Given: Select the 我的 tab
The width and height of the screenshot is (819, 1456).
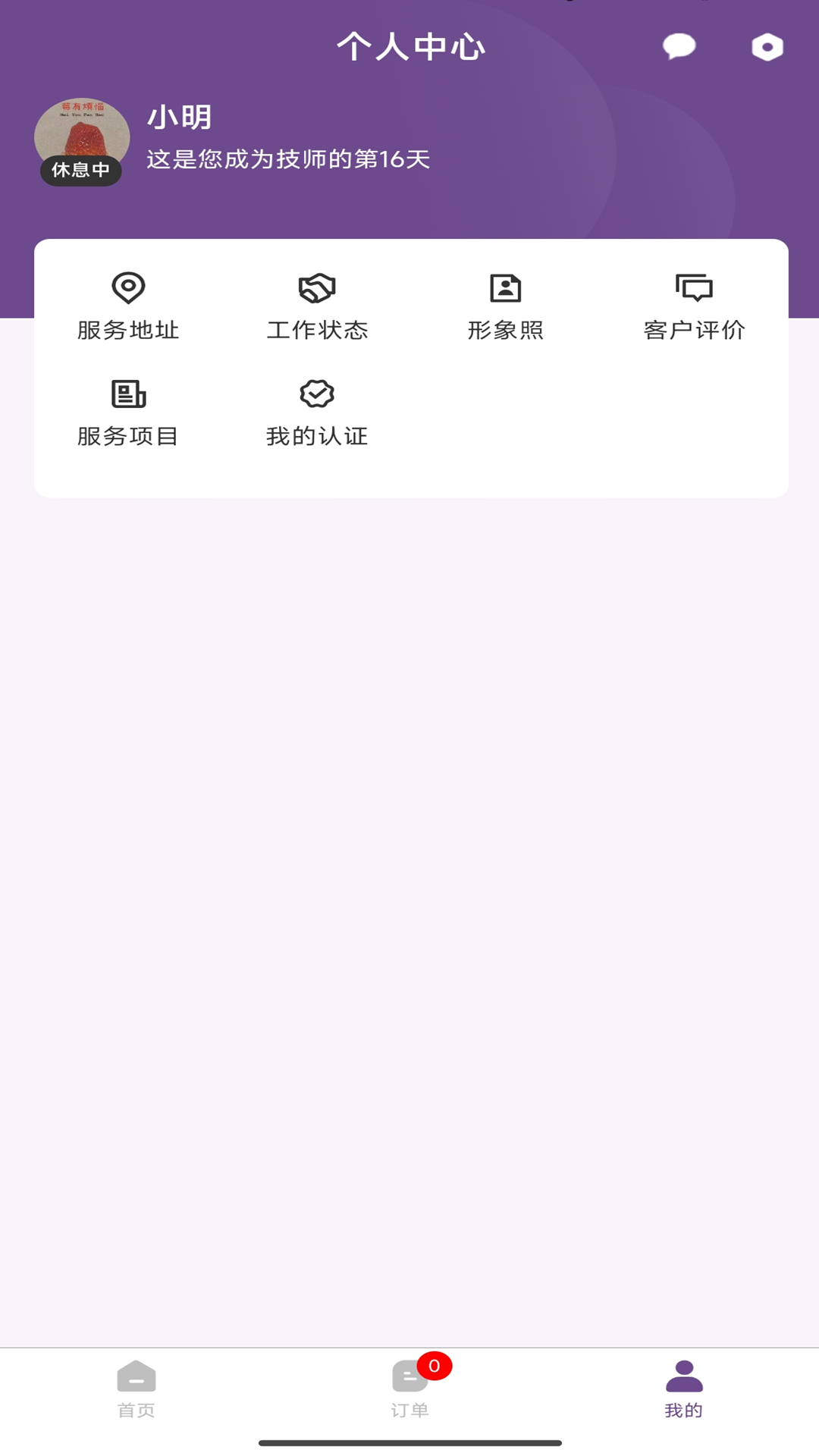Looking at the screenshot, I should tap(684, 1389).
